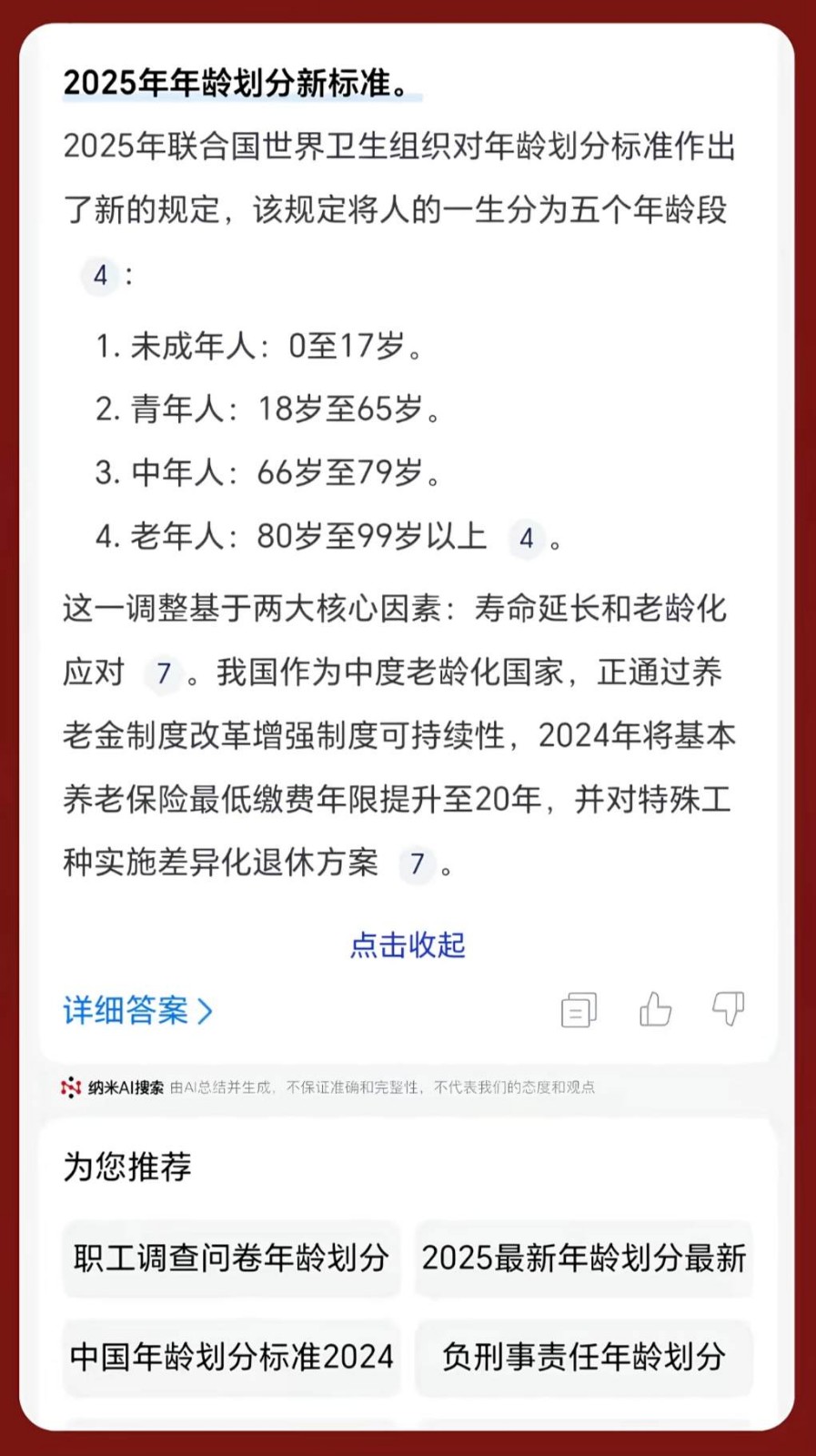Copy the AI answer text

coord(579,1010)
